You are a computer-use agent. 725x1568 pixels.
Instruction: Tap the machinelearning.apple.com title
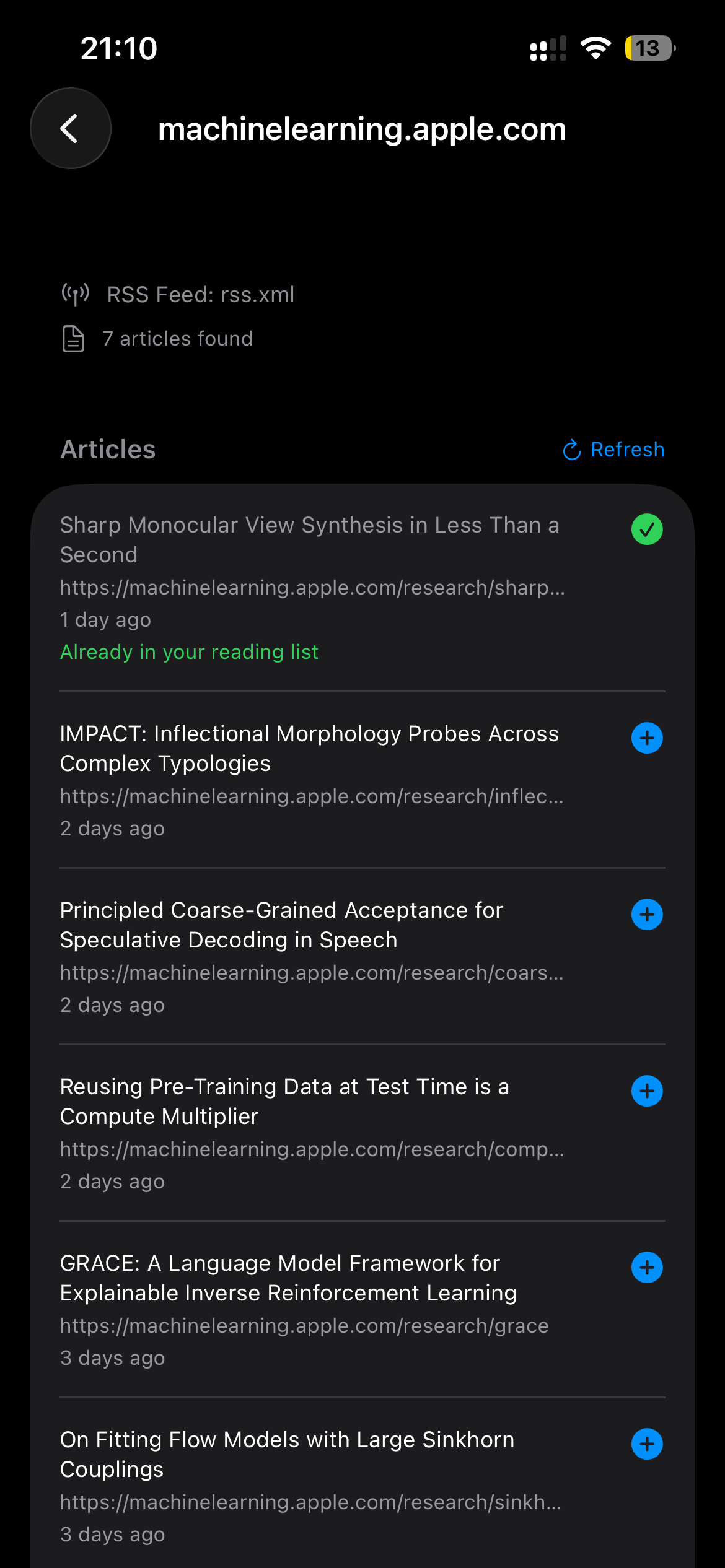[362, 129]
